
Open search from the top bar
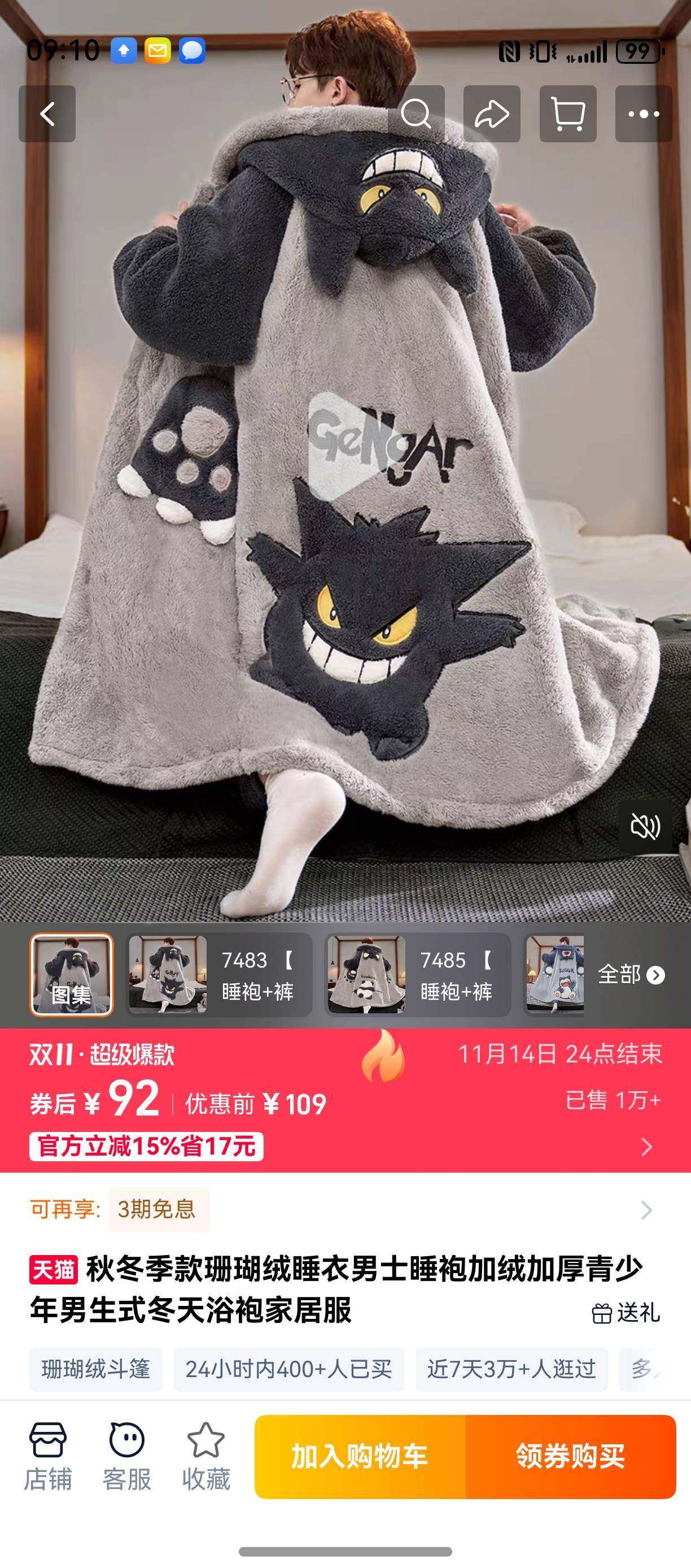[416, 114]
